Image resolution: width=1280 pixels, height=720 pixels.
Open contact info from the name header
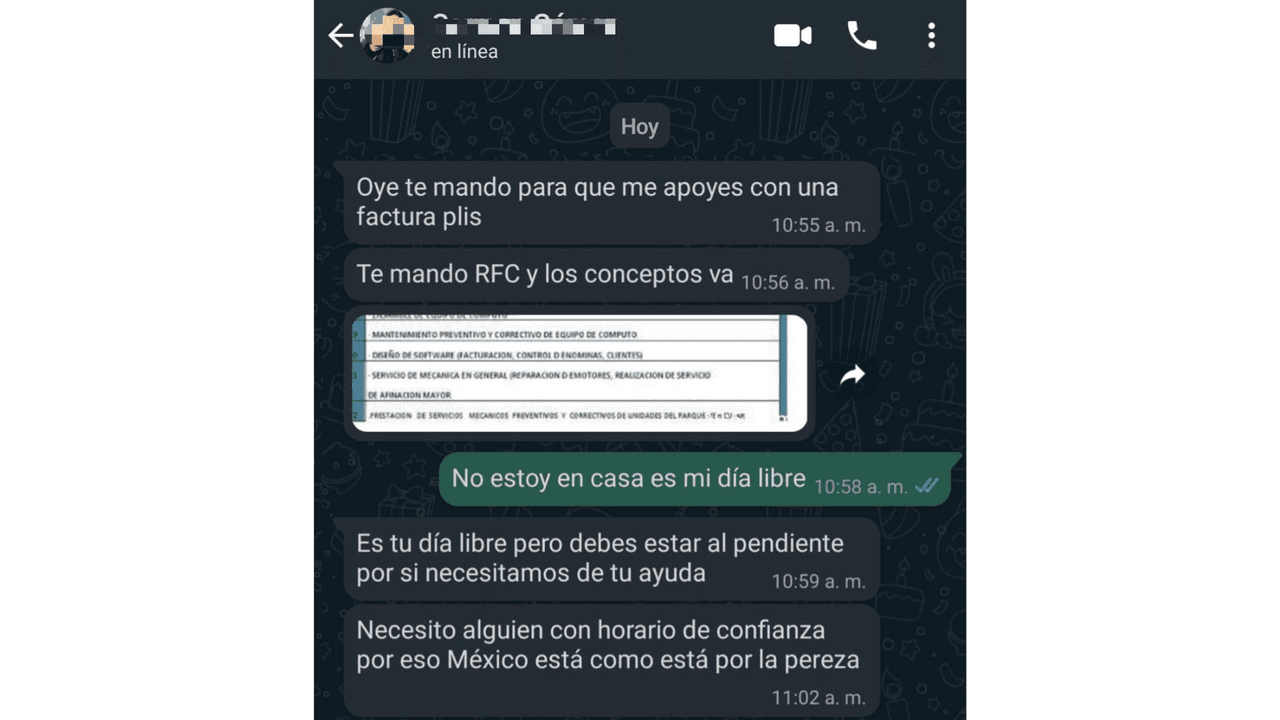tap(523, 36)
